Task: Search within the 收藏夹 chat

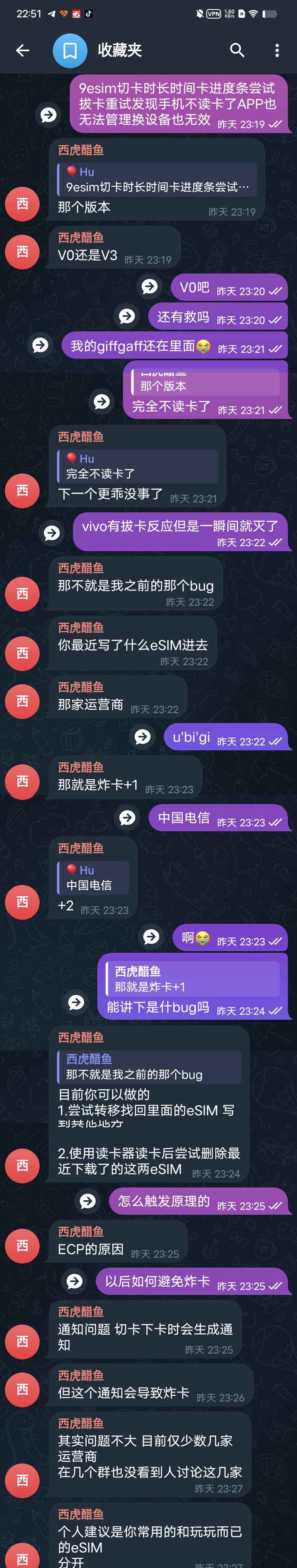Action: click(x=237, y=50)
